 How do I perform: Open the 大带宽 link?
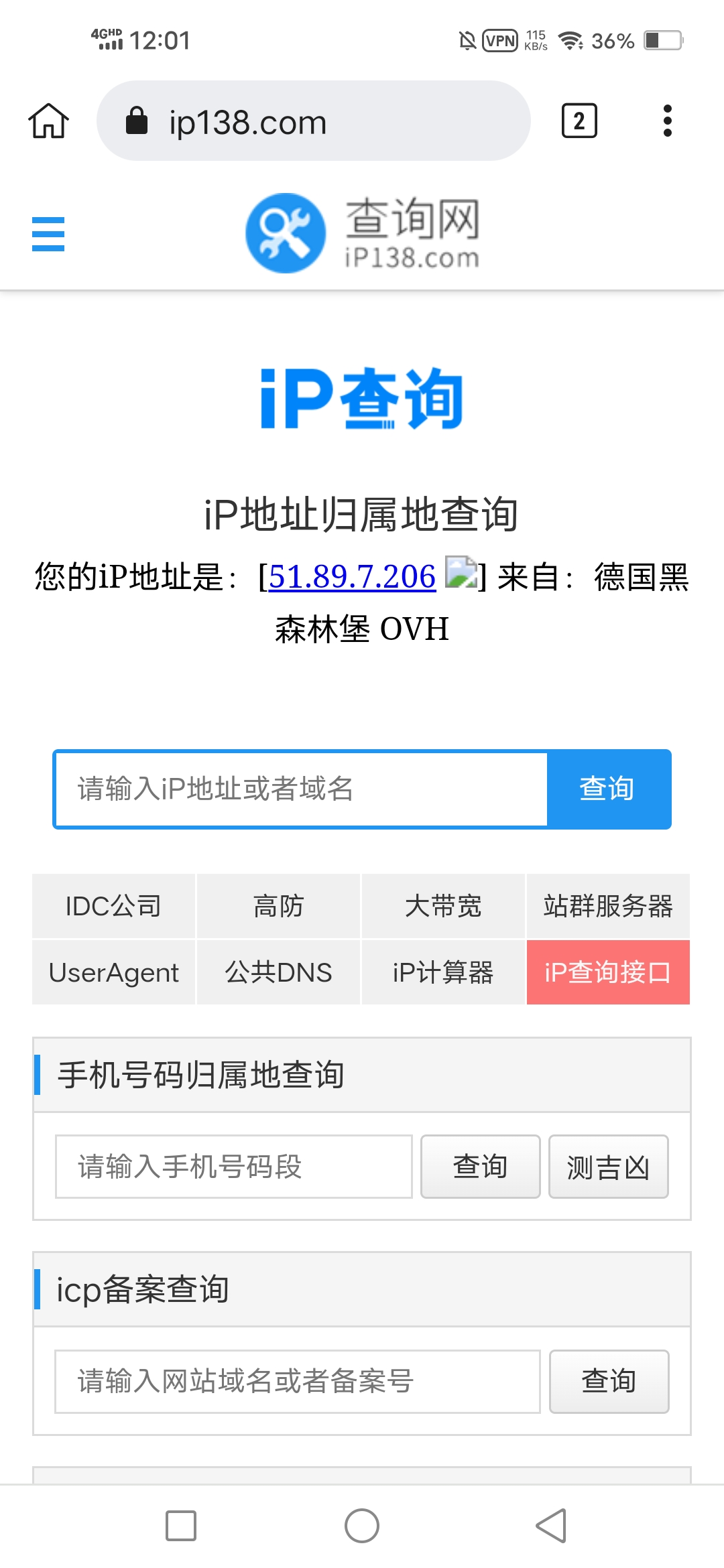click(443, 906)
